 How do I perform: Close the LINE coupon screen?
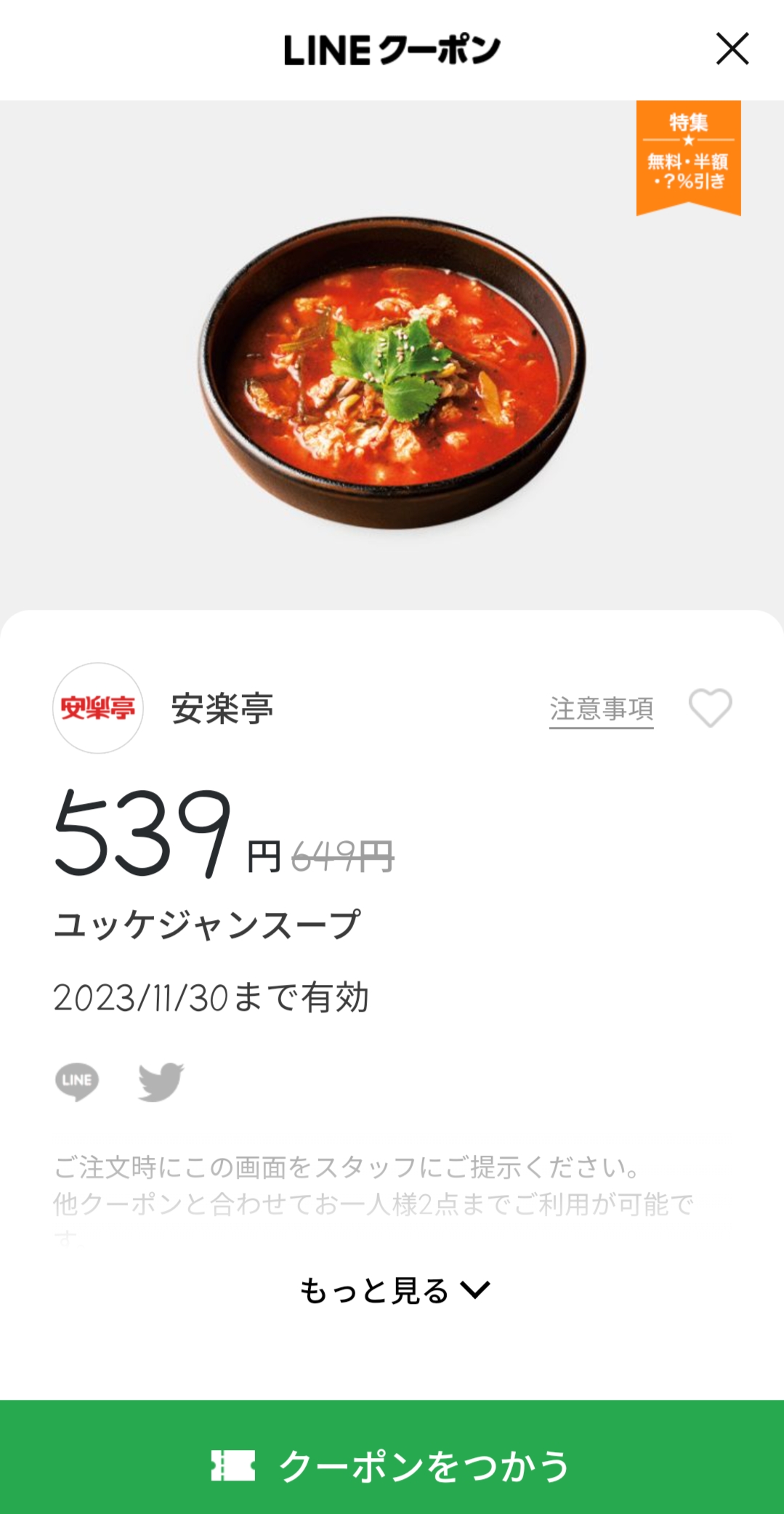(x=732, y=49)
